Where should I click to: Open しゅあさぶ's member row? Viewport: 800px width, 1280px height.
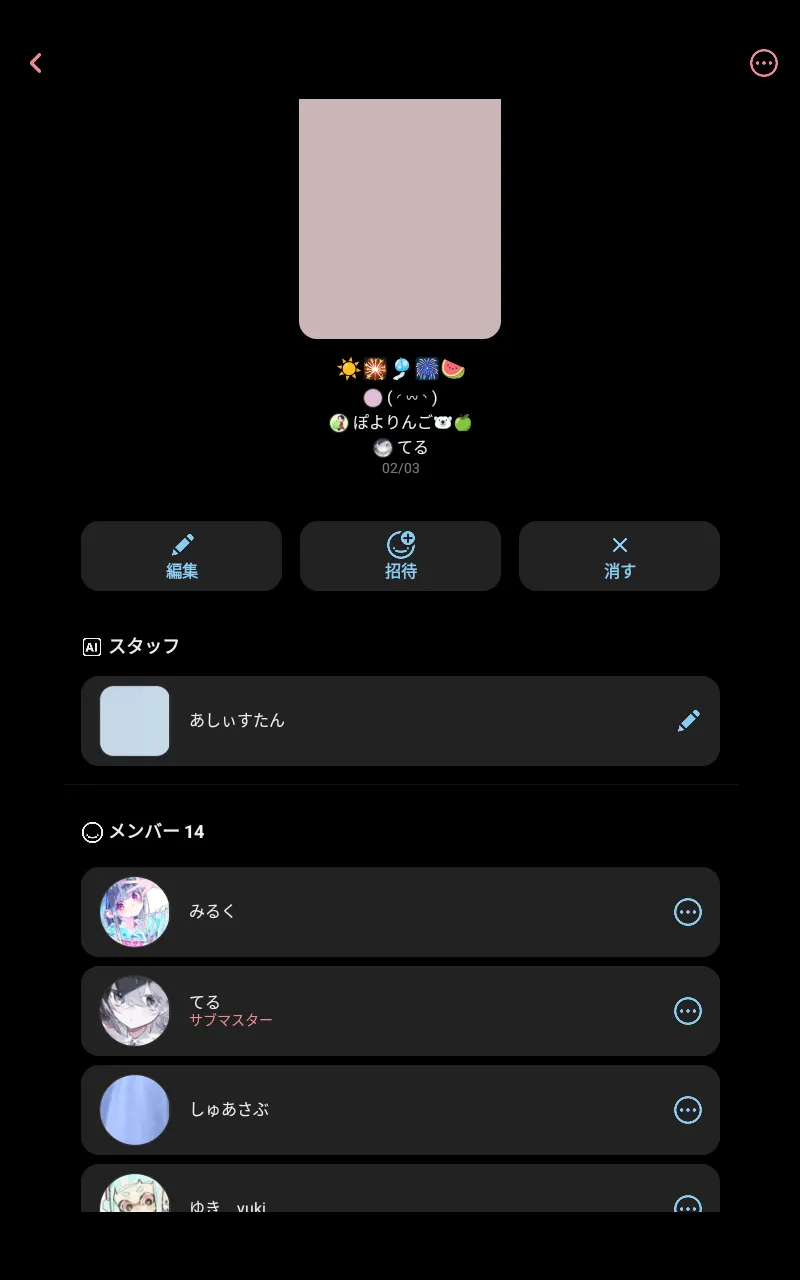click(400, 1110)
